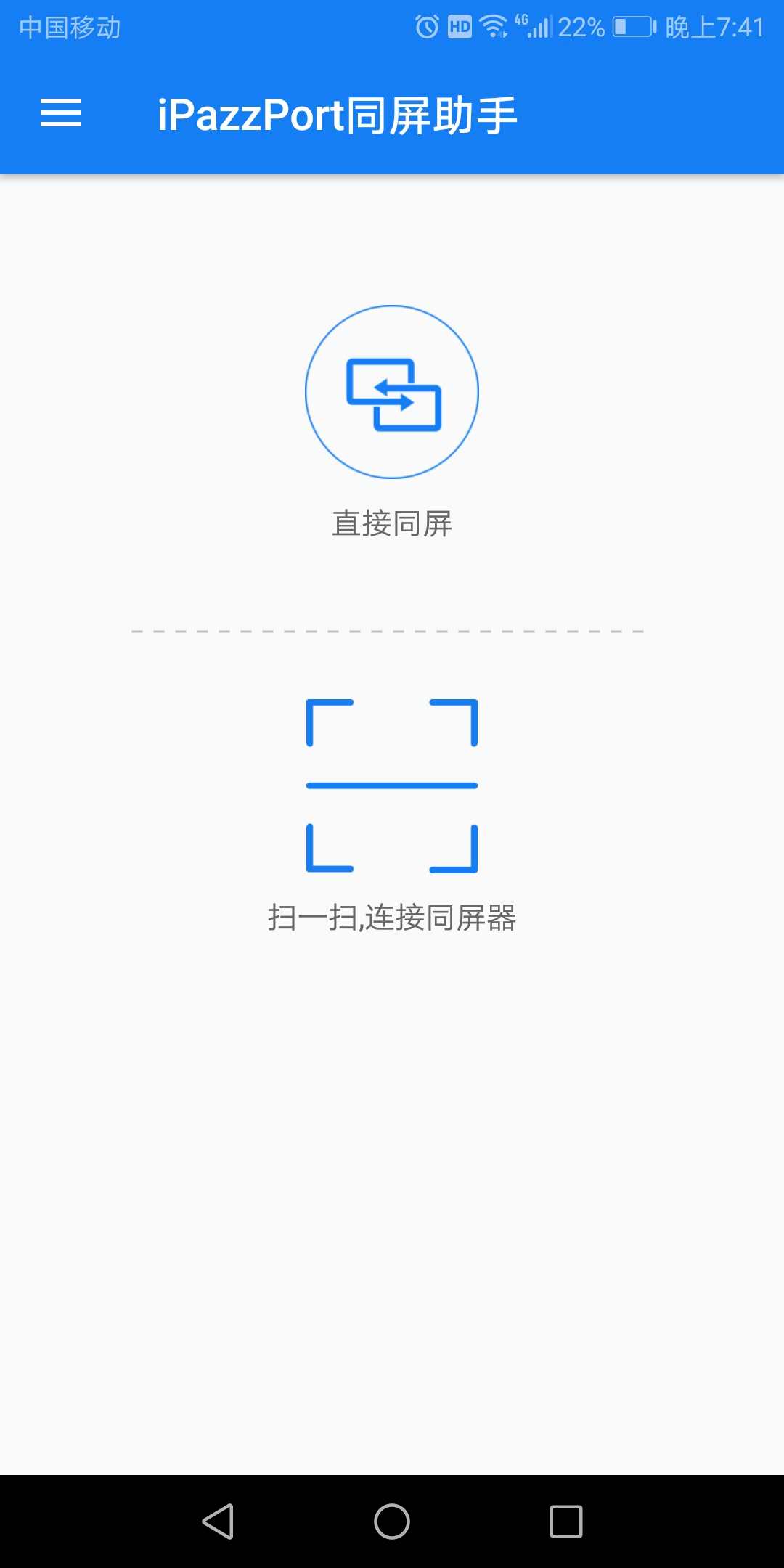
Task: Start direct screen mirroring (直接同屏)
Action: click(392, 392)
